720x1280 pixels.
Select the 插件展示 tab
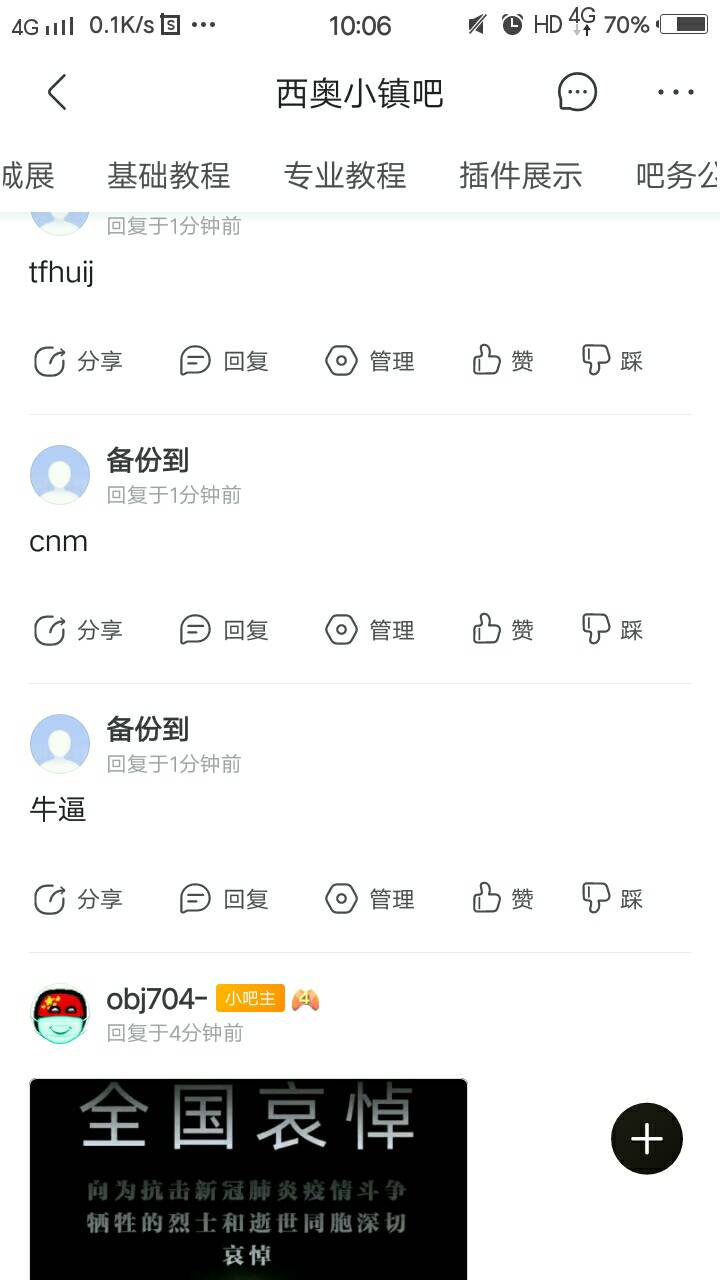tap(520, 176)
